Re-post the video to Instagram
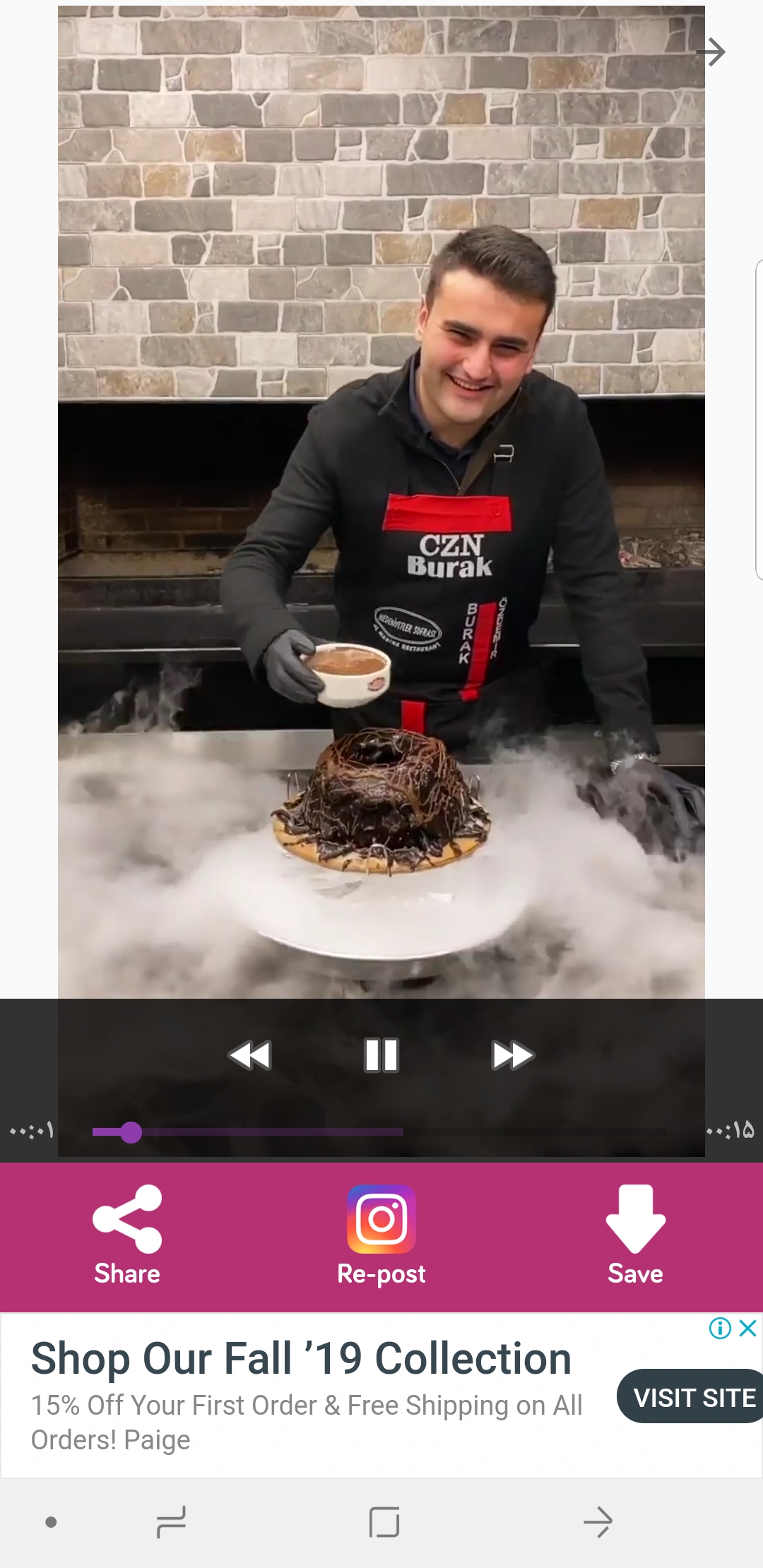 (381, 1235)
